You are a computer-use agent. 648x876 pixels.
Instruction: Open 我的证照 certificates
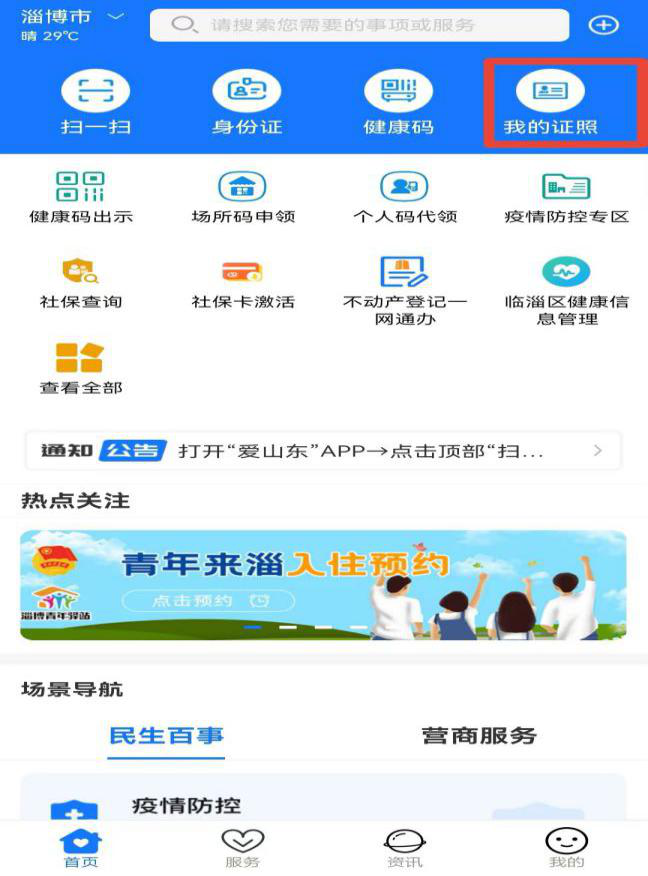coord(549,102)
